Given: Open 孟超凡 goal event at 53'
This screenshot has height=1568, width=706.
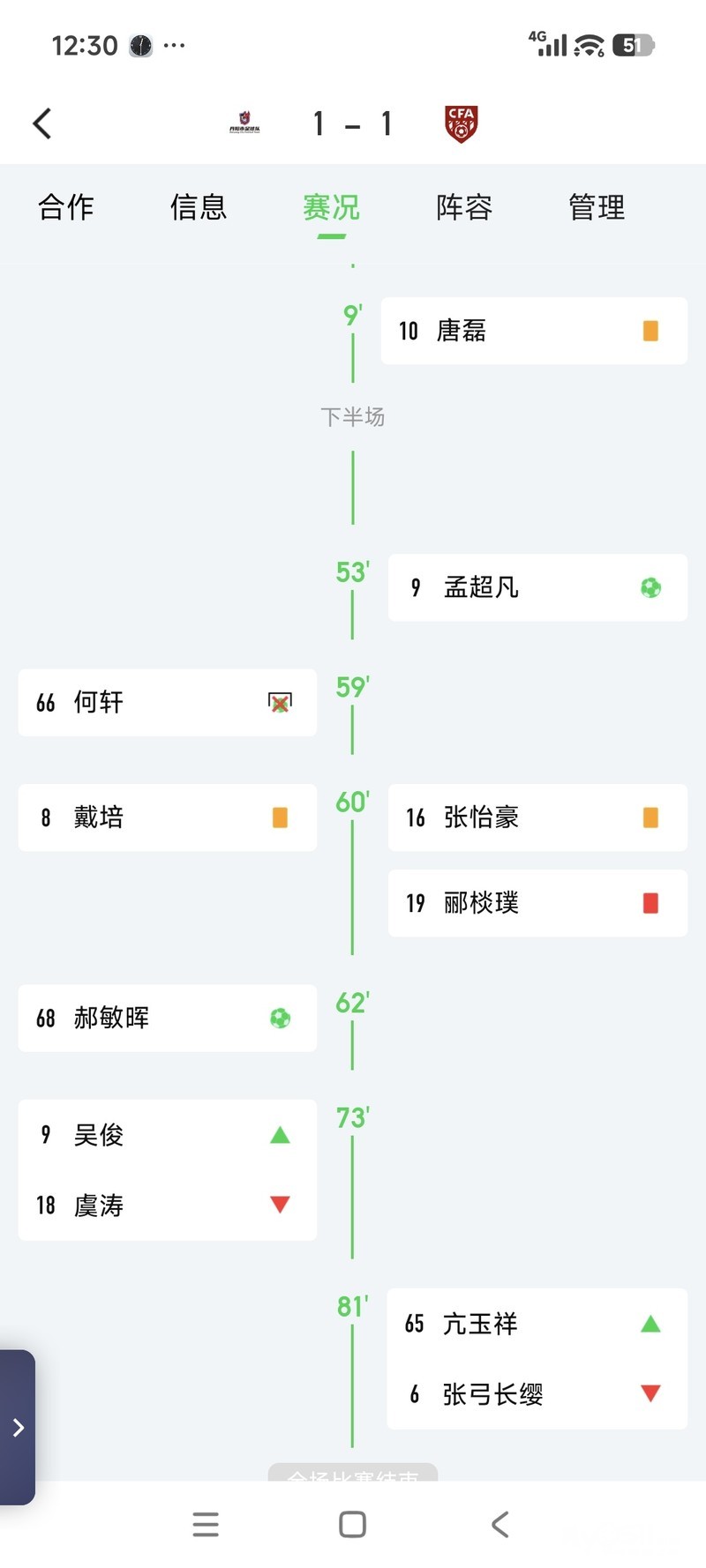Looking at the screenshot, I should pos(537,587).
